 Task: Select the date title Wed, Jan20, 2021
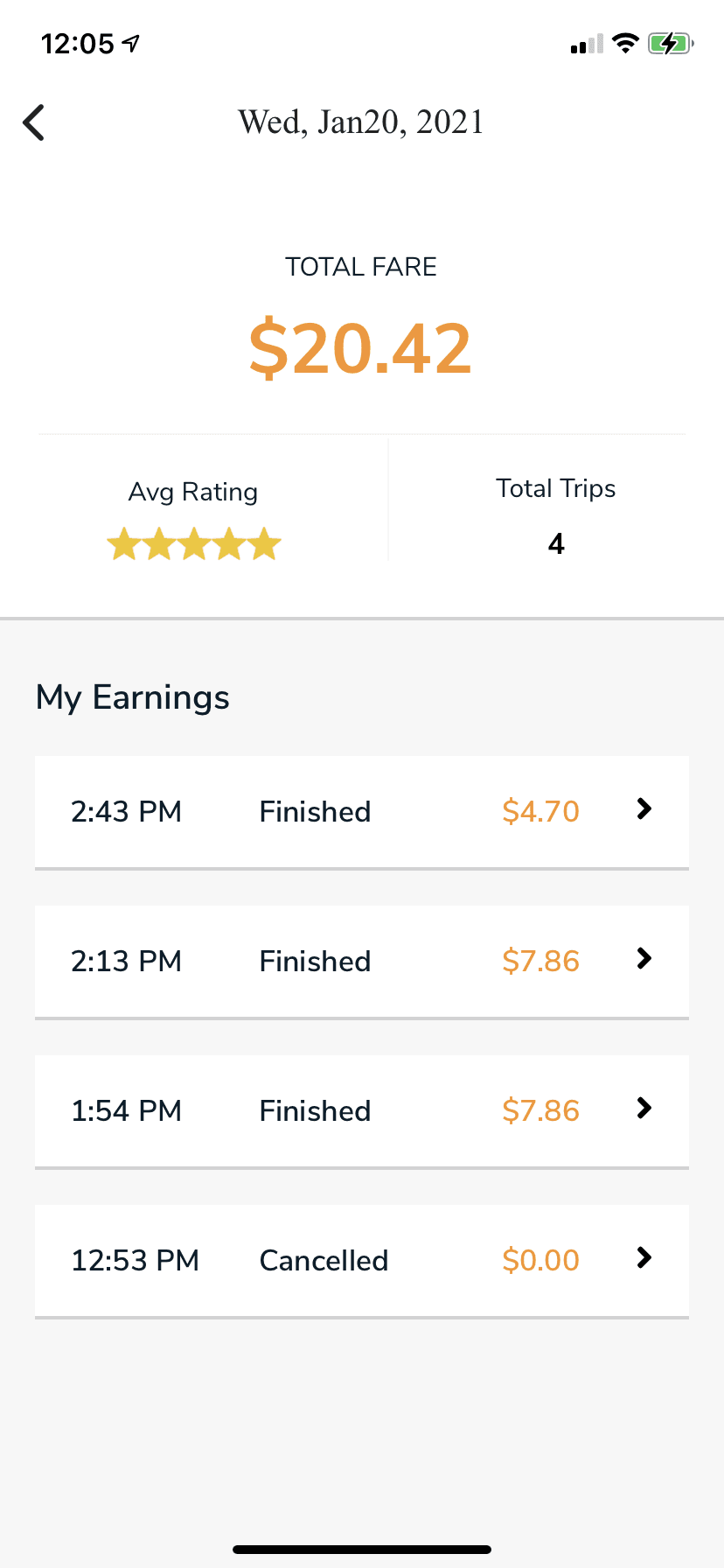[360, 122]
